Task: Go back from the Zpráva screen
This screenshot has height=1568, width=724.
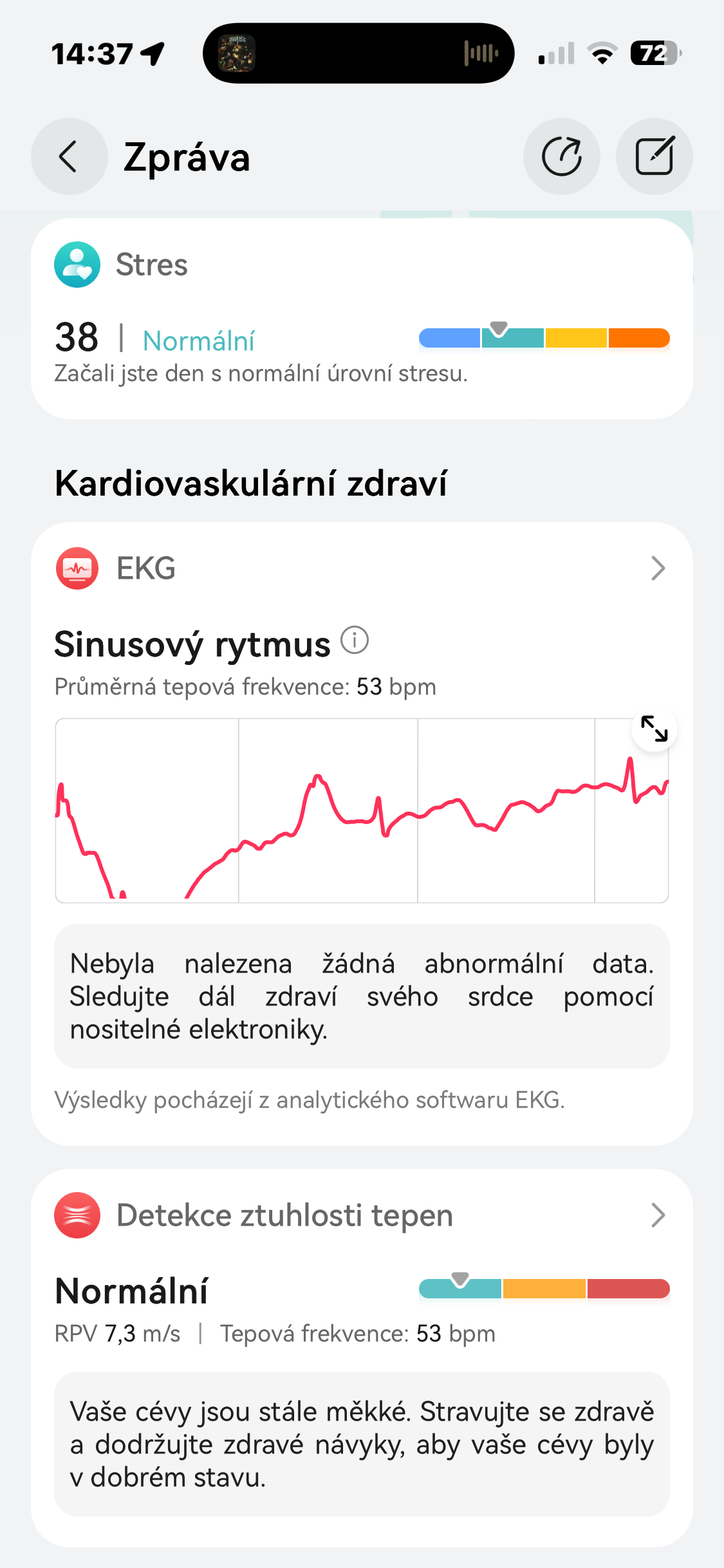Action: click(x=69, y=156)
